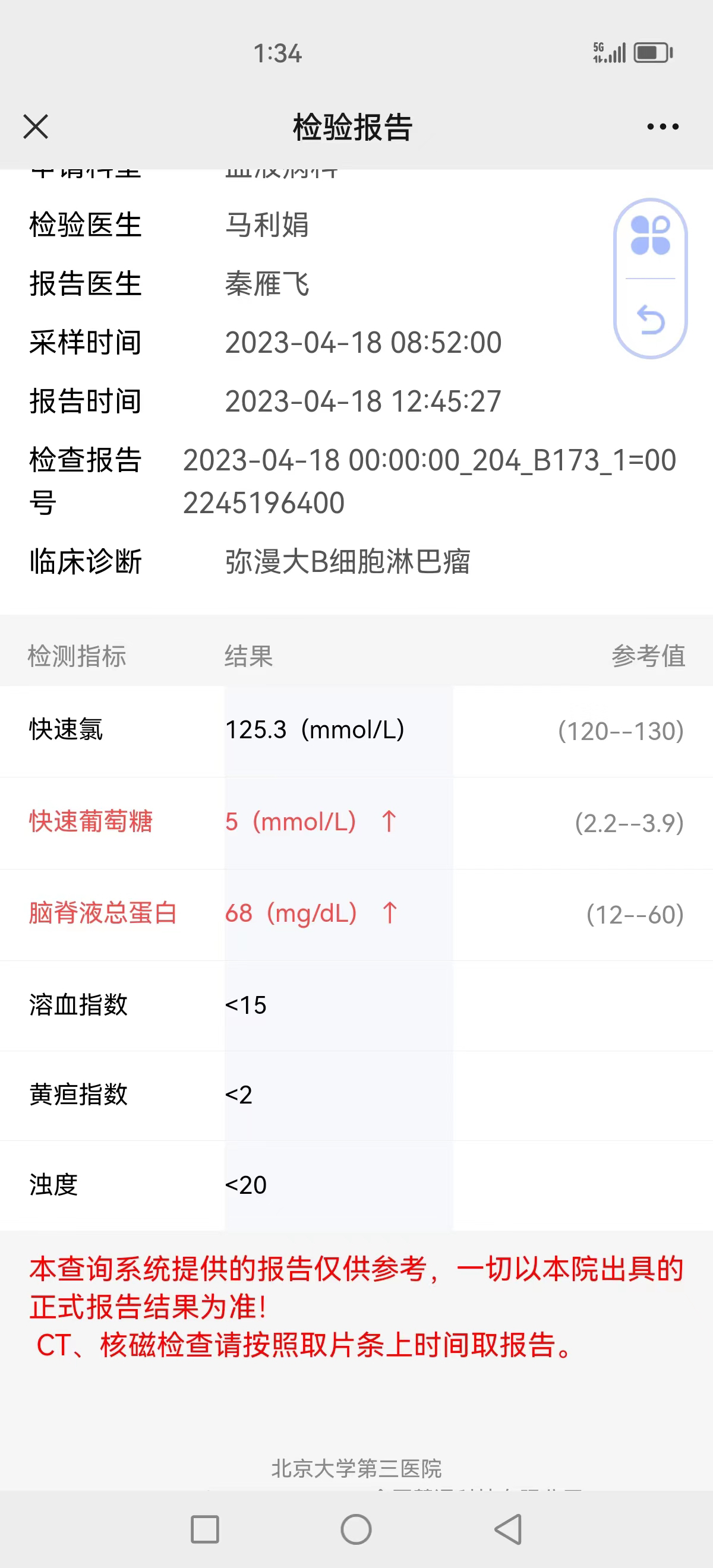Open the recent apps view

tap(204, 1529)
